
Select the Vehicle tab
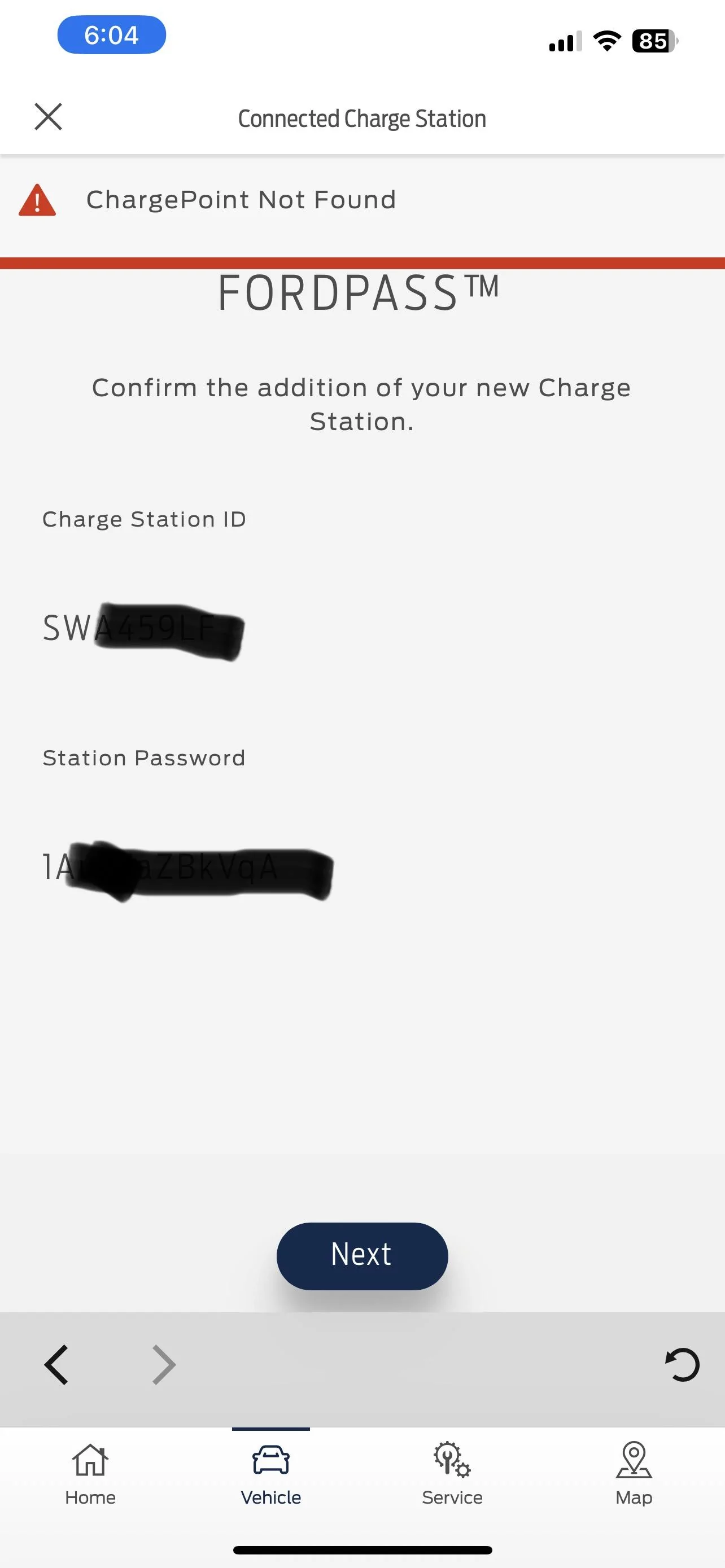271,1473
